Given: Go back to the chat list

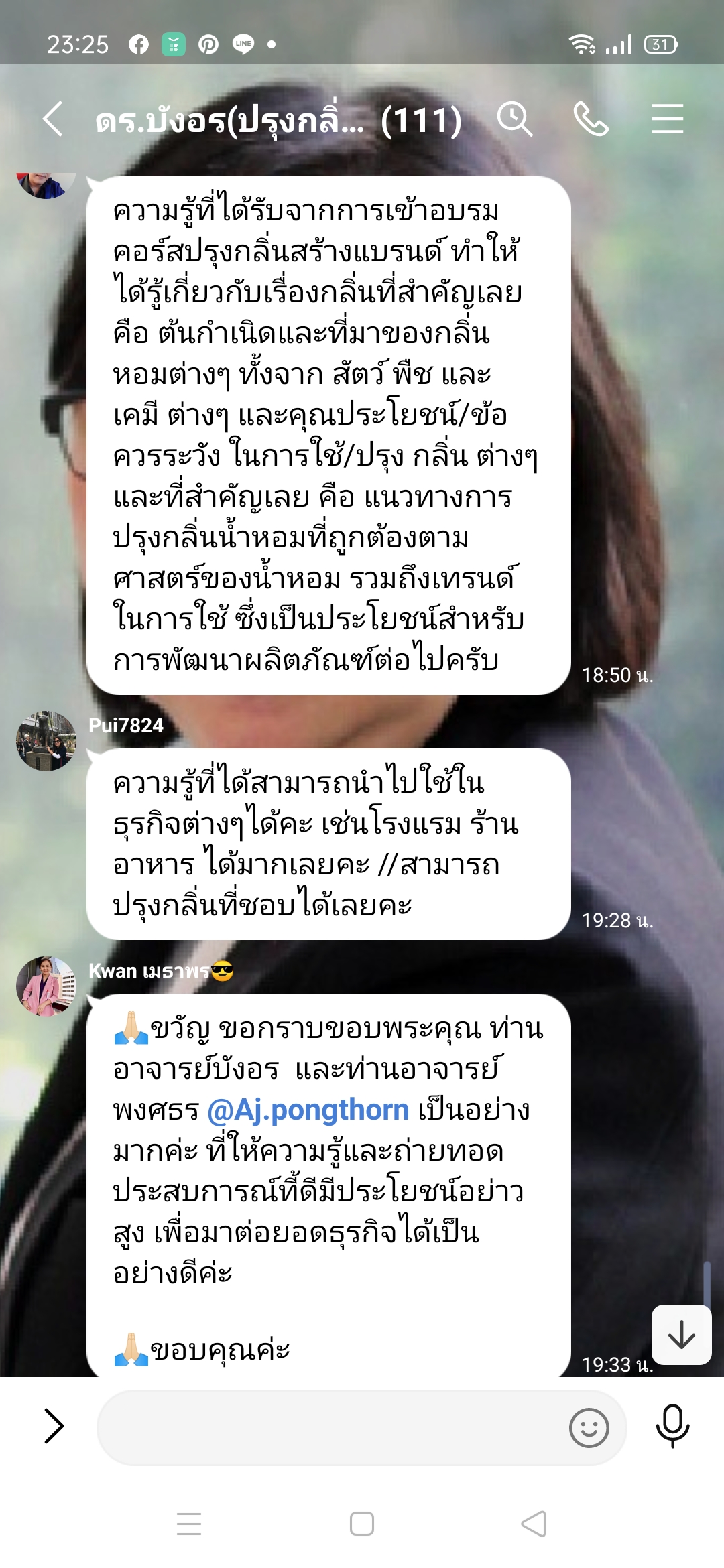Looking at the screenshot, I should pyautogui.click(x=52, y=119).
